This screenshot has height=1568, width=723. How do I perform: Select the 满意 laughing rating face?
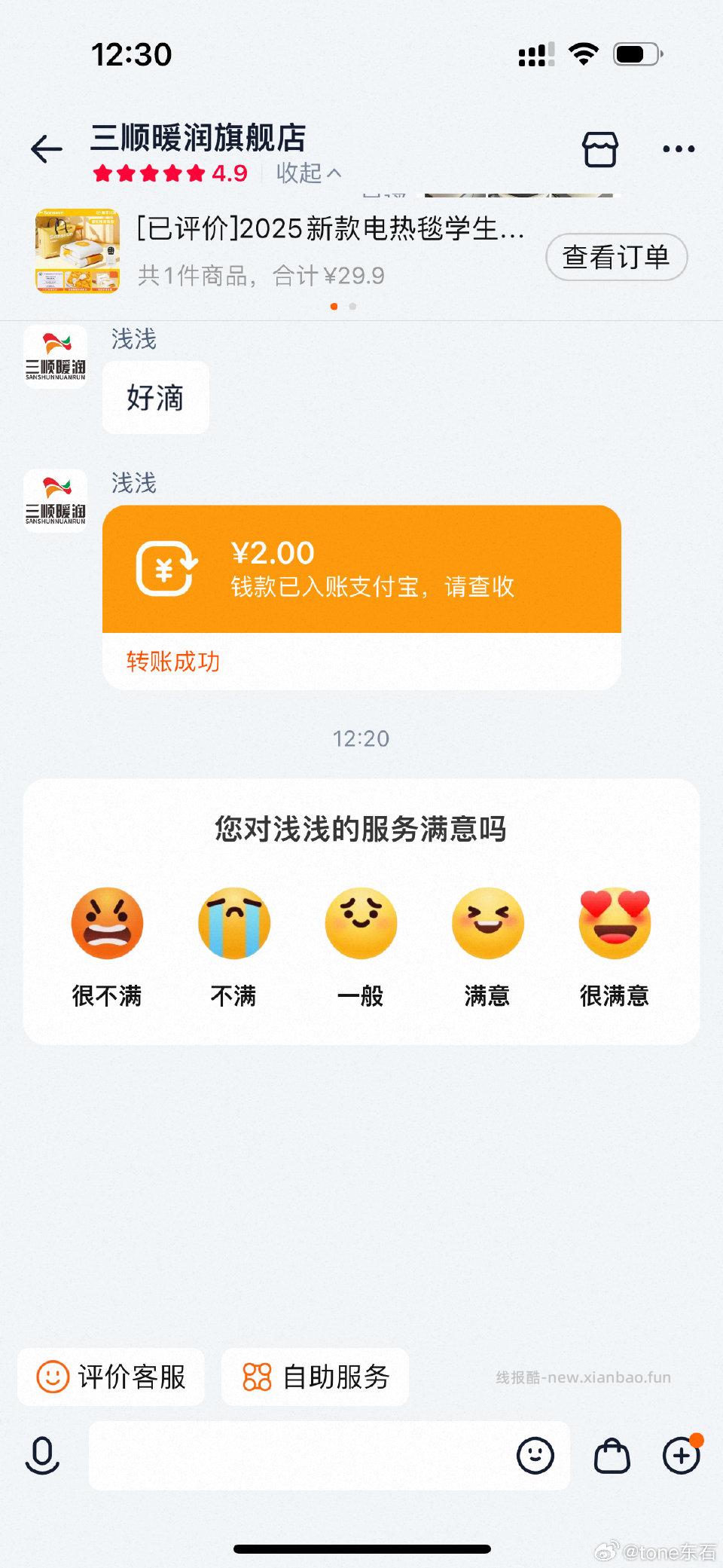[487, 922]
